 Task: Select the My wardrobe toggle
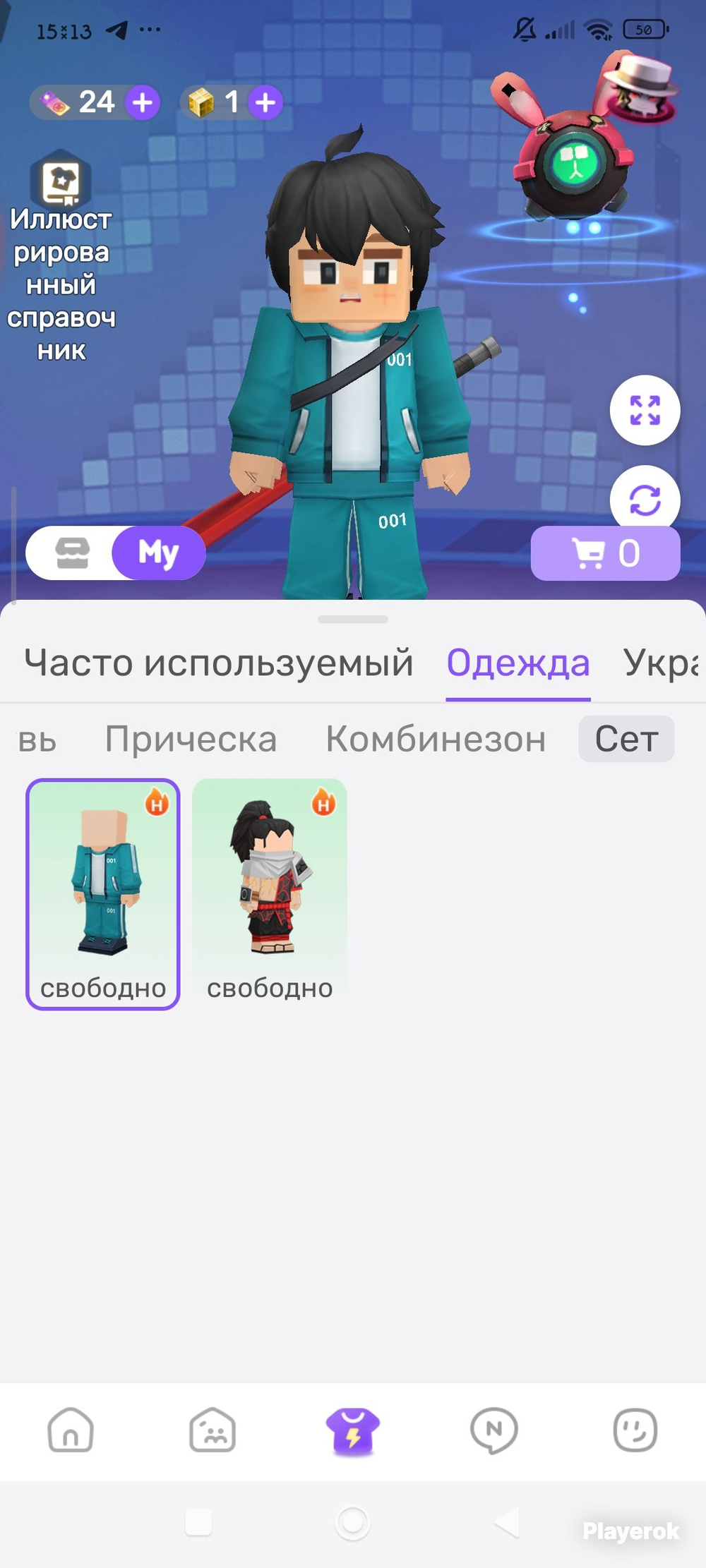[159, 553]
